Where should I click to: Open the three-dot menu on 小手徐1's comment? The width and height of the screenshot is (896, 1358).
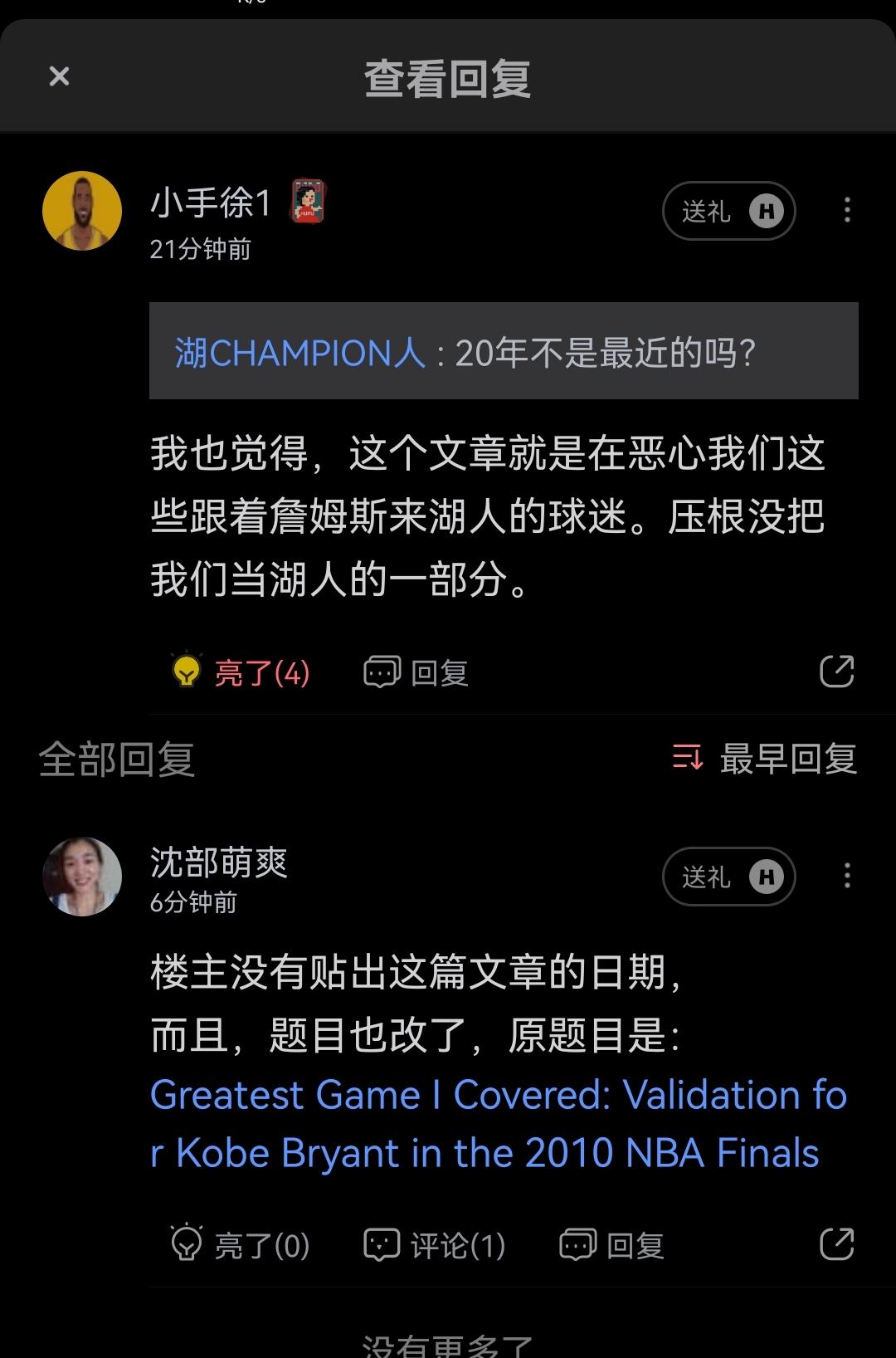coord(847,211)
